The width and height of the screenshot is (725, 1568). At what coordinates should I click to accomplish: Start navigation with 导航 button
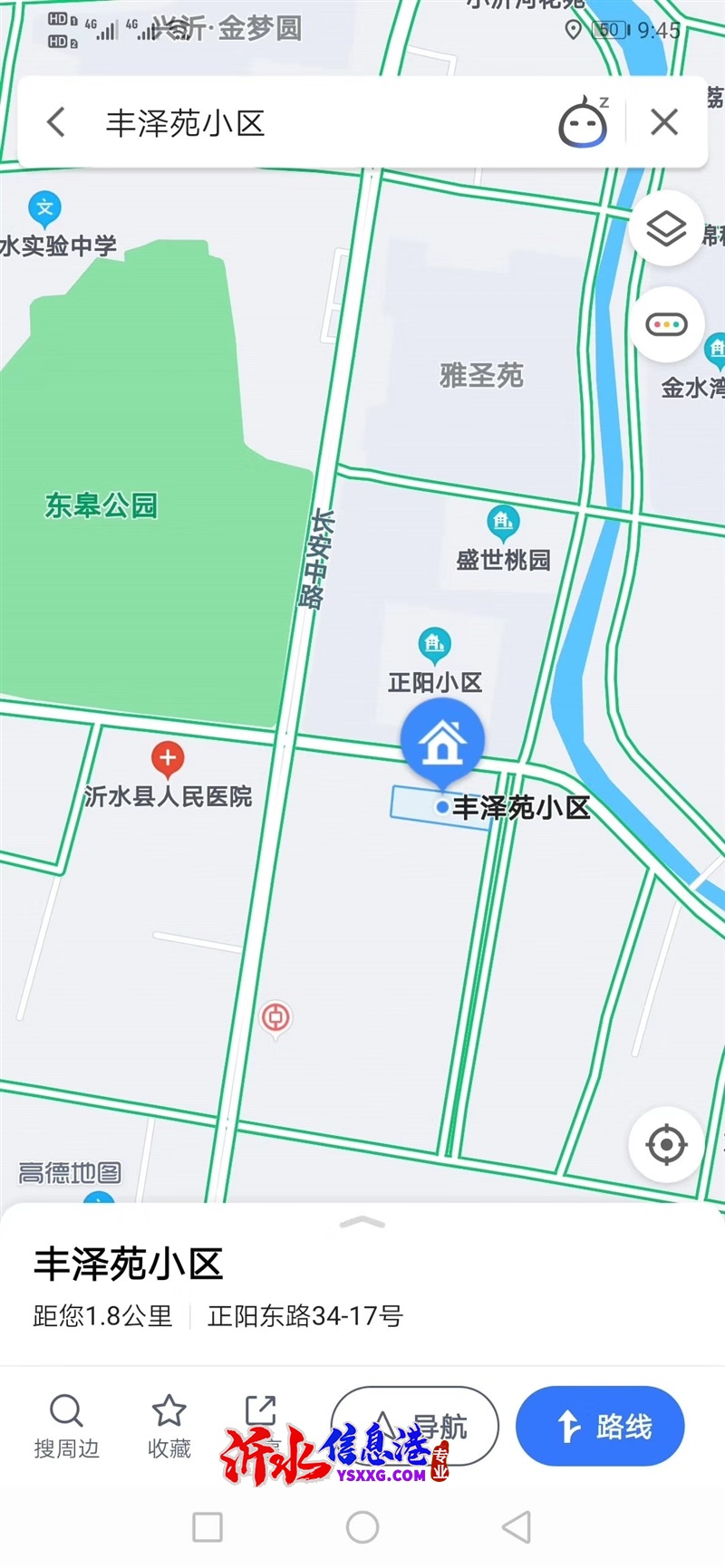pyautogui.click(x=415, y=1426)
